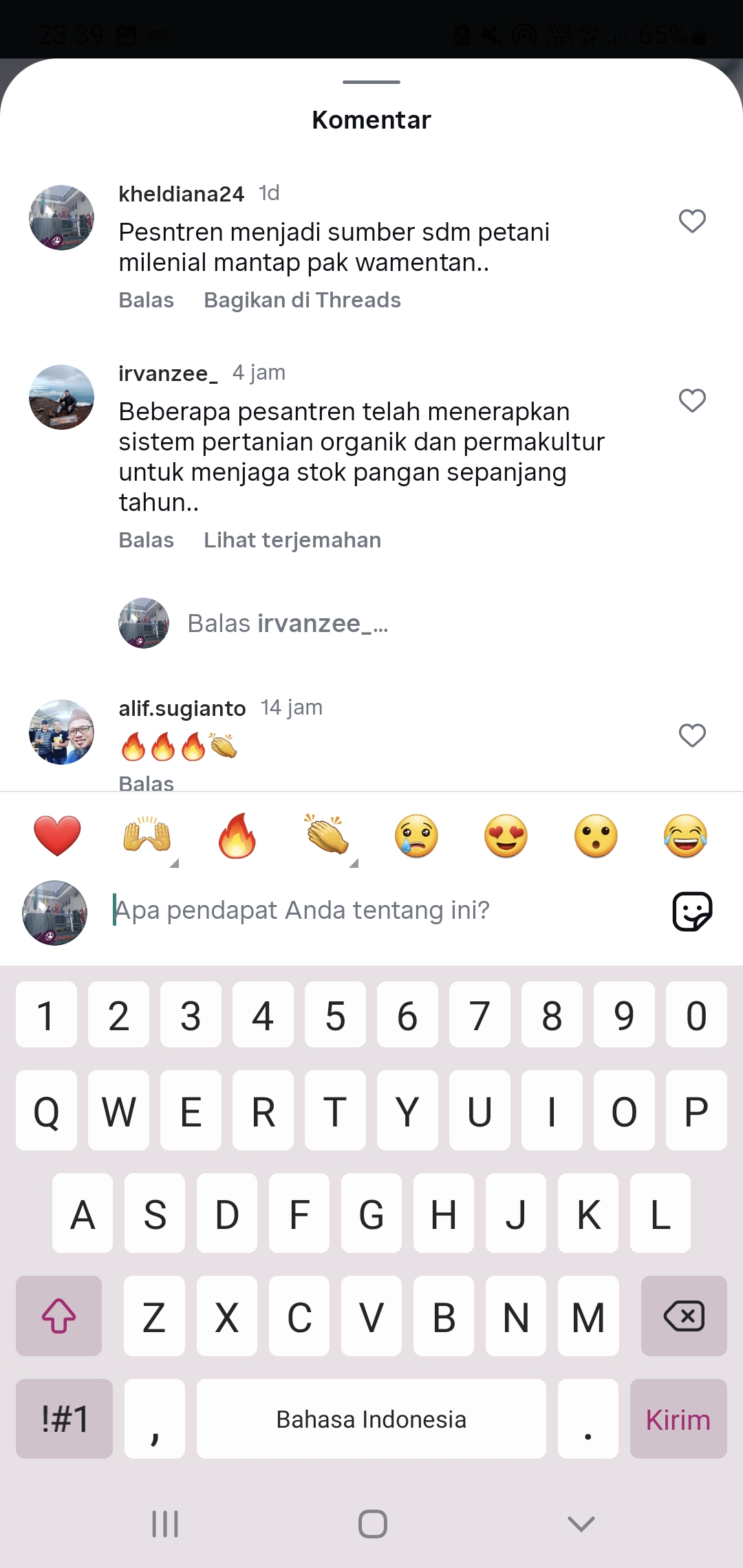Insert the heart-eyes quick emoji
The height and width of the screenshot is (1568, 743).
[506, 836]
